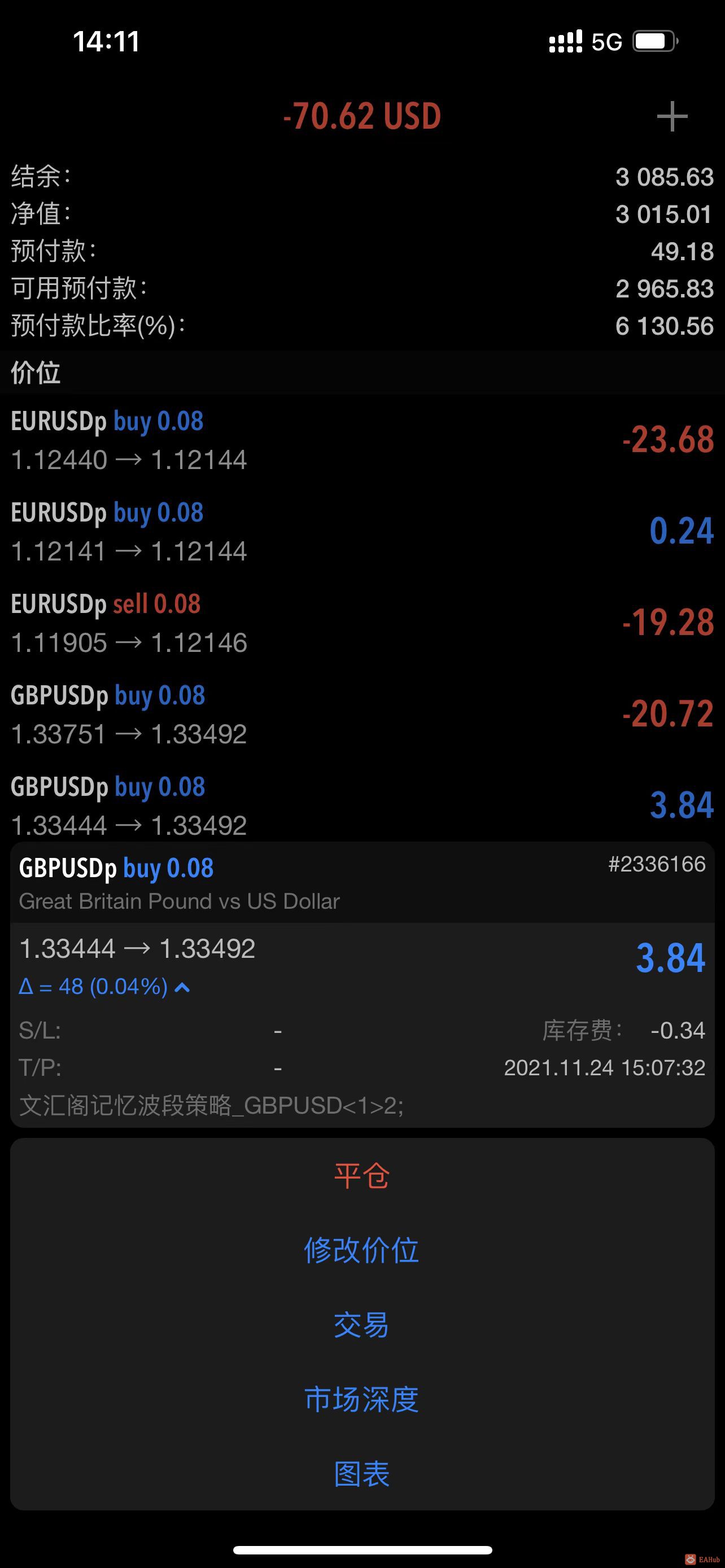Select 平仓 to close the position
Screen dimensions: 725x1568
point(361,1175)
